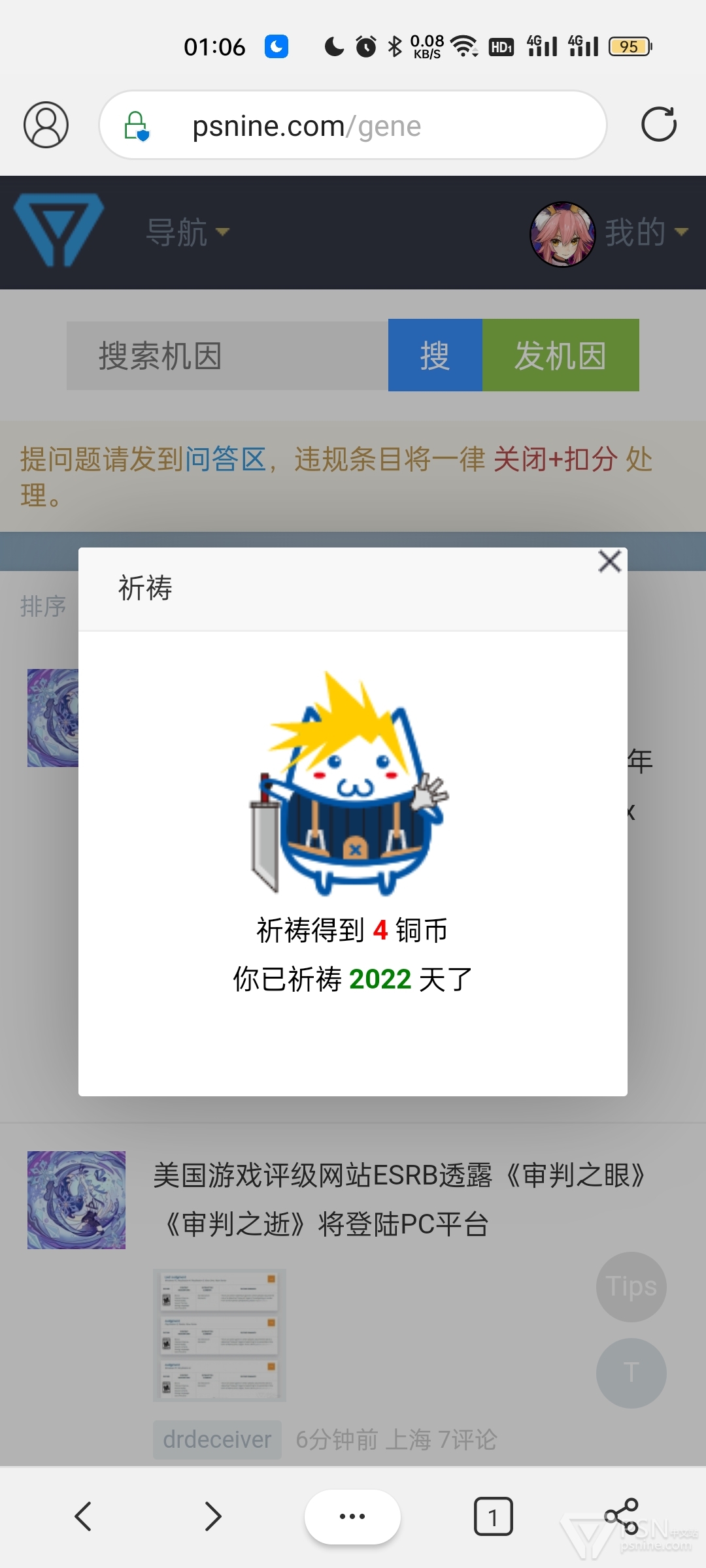This screenshot has height=1568, width=706.
Task: Close the 祈祷 dialog
Action: (x=609, y=561)
